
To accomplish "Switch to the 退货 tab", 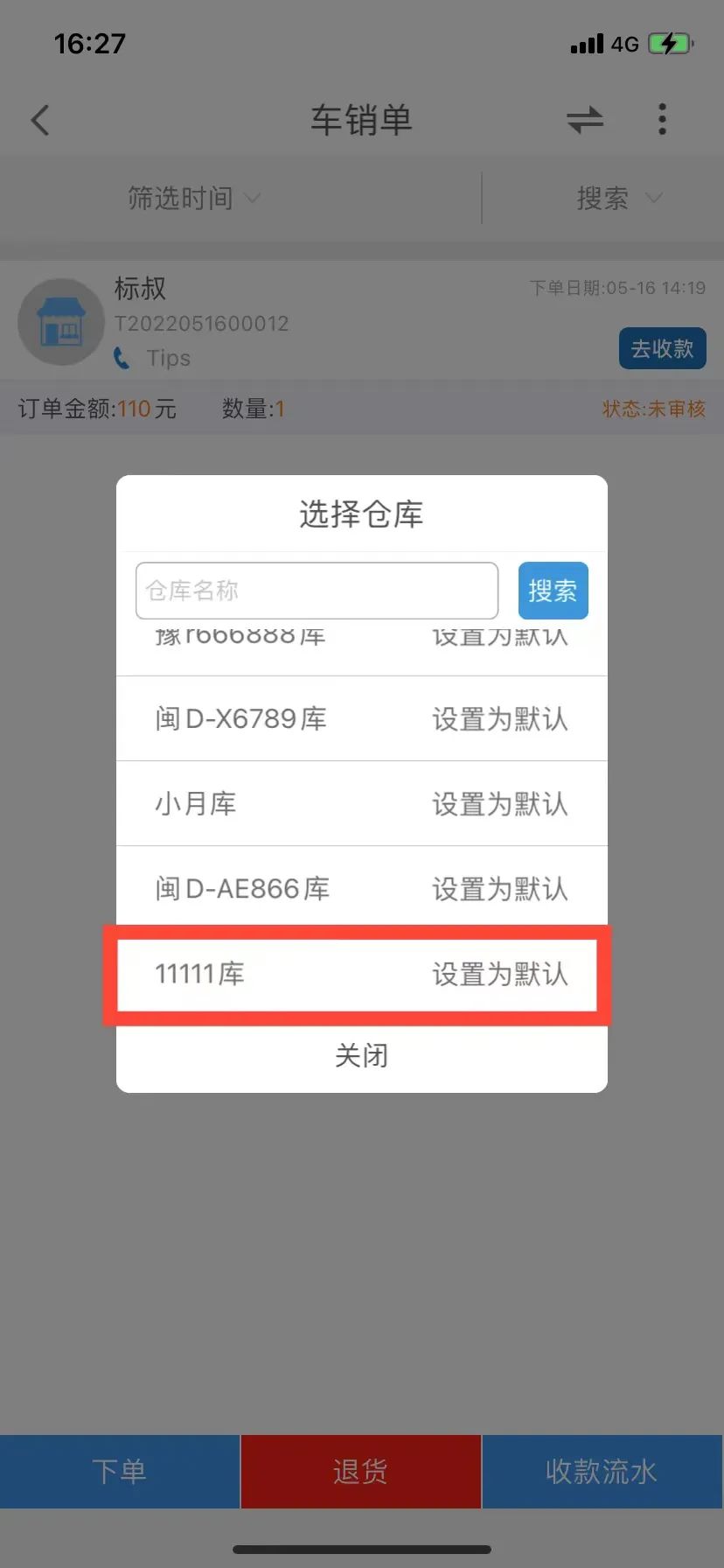I will [x=360, y=1471].
